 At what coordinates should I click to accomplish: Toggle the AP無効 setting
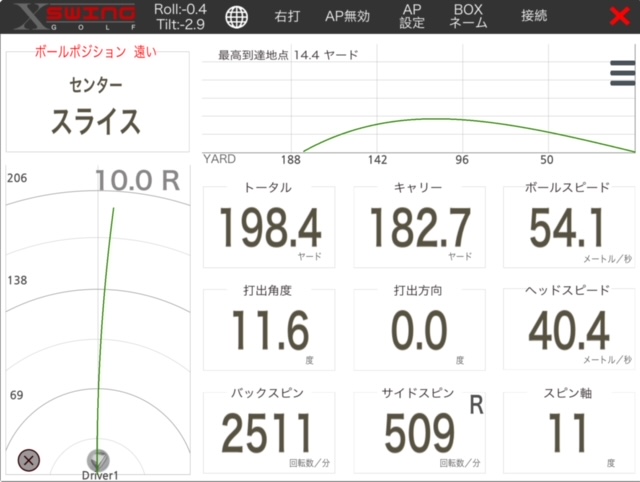click(x=347, y=16)
